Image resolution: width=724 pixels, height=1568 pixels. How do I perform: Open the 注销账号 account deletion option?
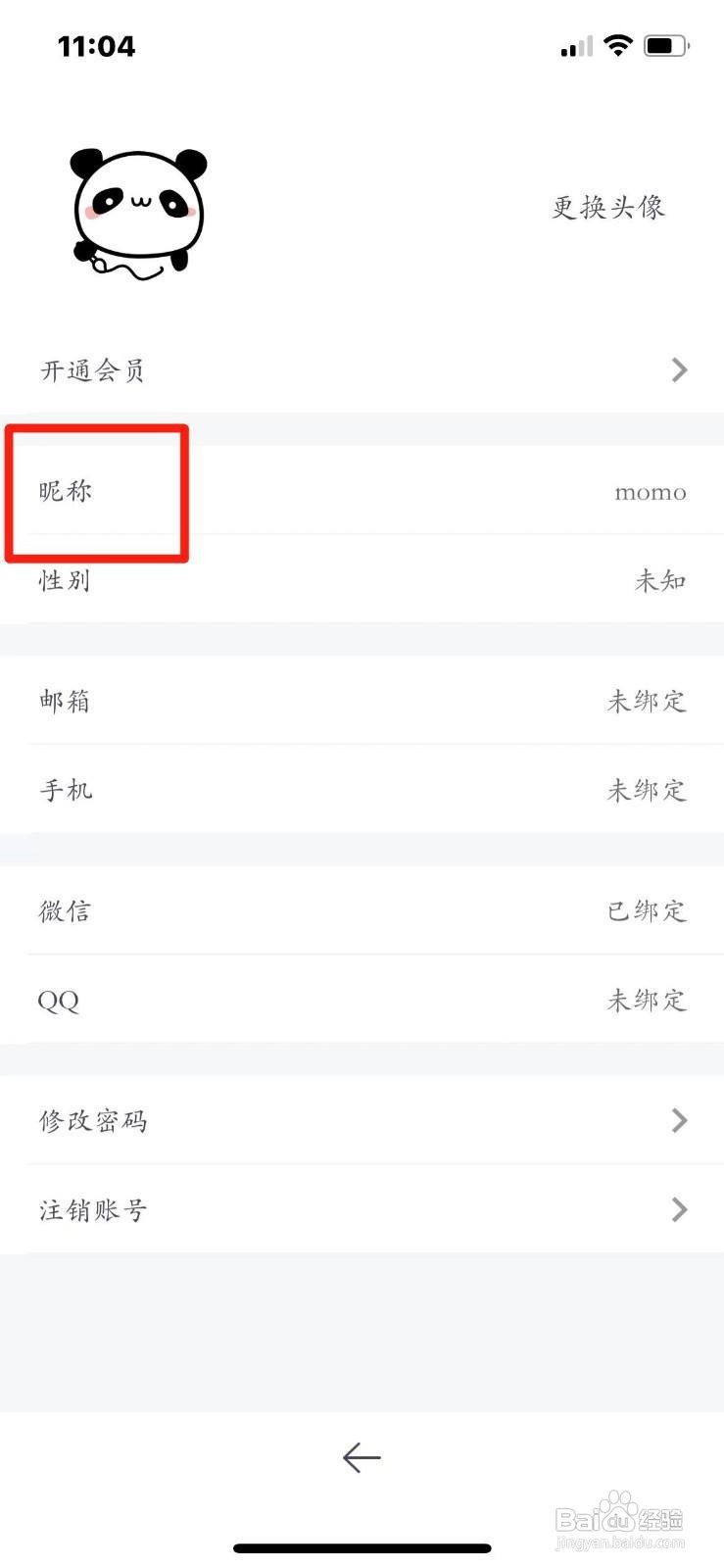(361, 1209)
